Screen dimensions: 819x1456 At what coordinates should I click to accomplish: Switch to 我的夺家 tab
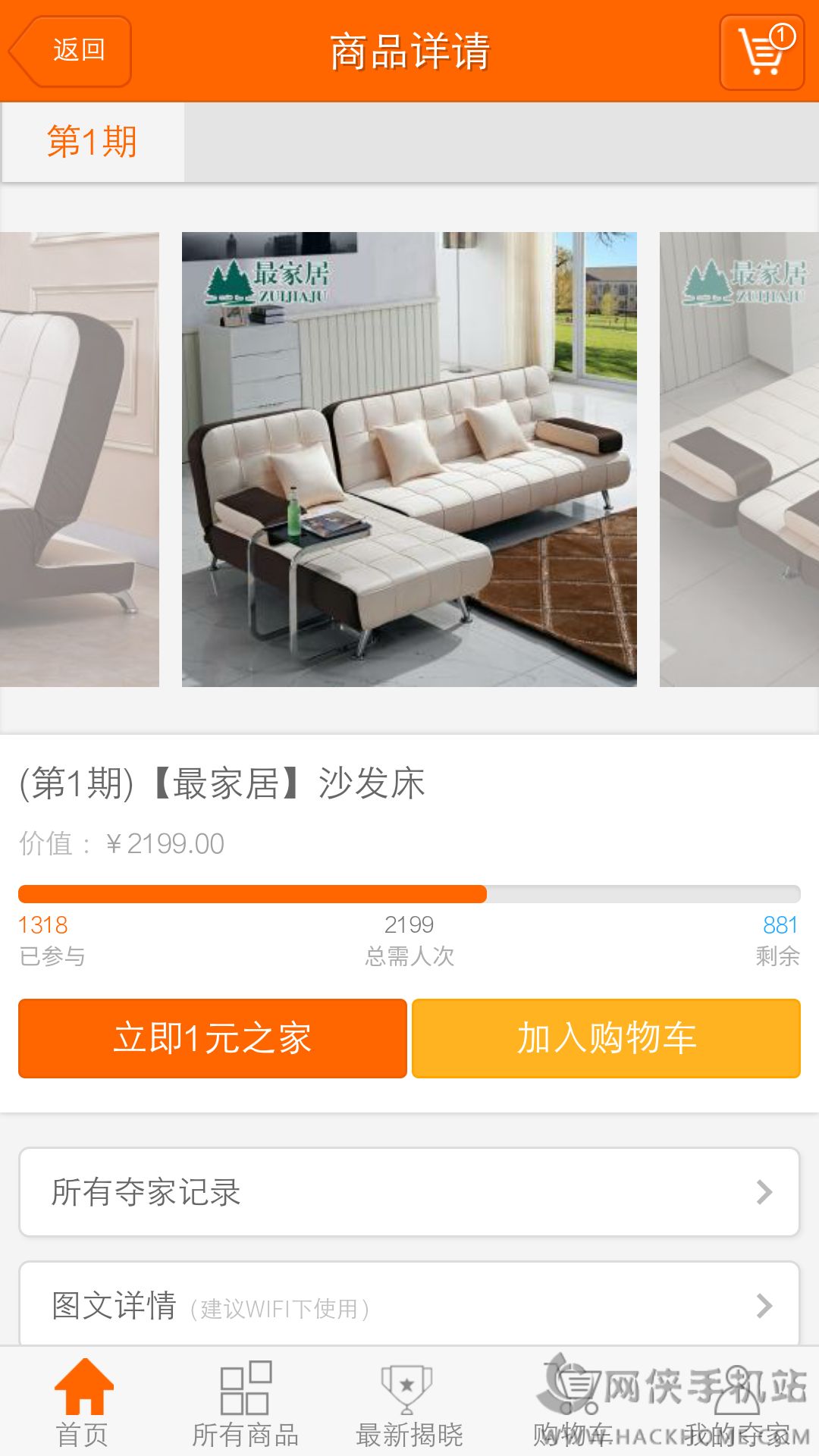tap(737, 1403)
